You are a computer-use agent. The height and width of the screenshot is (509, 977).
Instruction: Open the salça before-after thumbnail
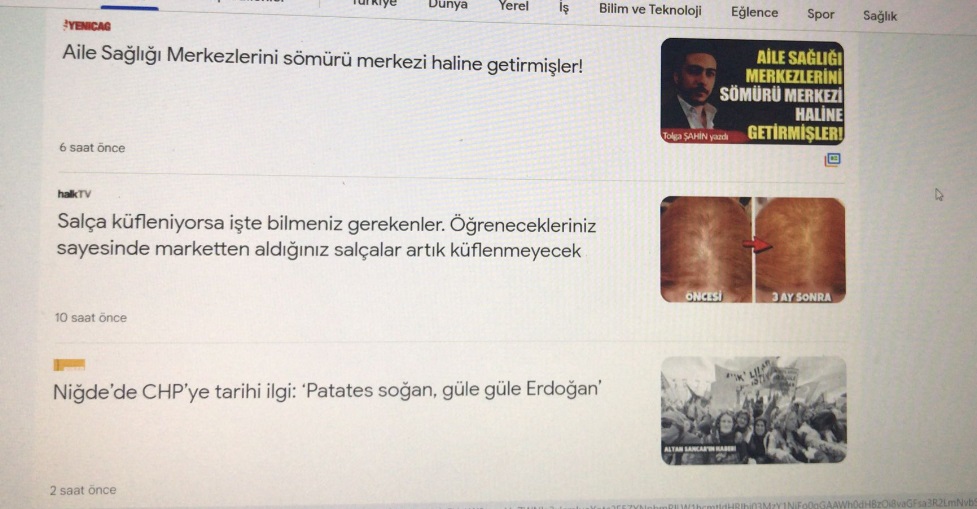(753, 249)
